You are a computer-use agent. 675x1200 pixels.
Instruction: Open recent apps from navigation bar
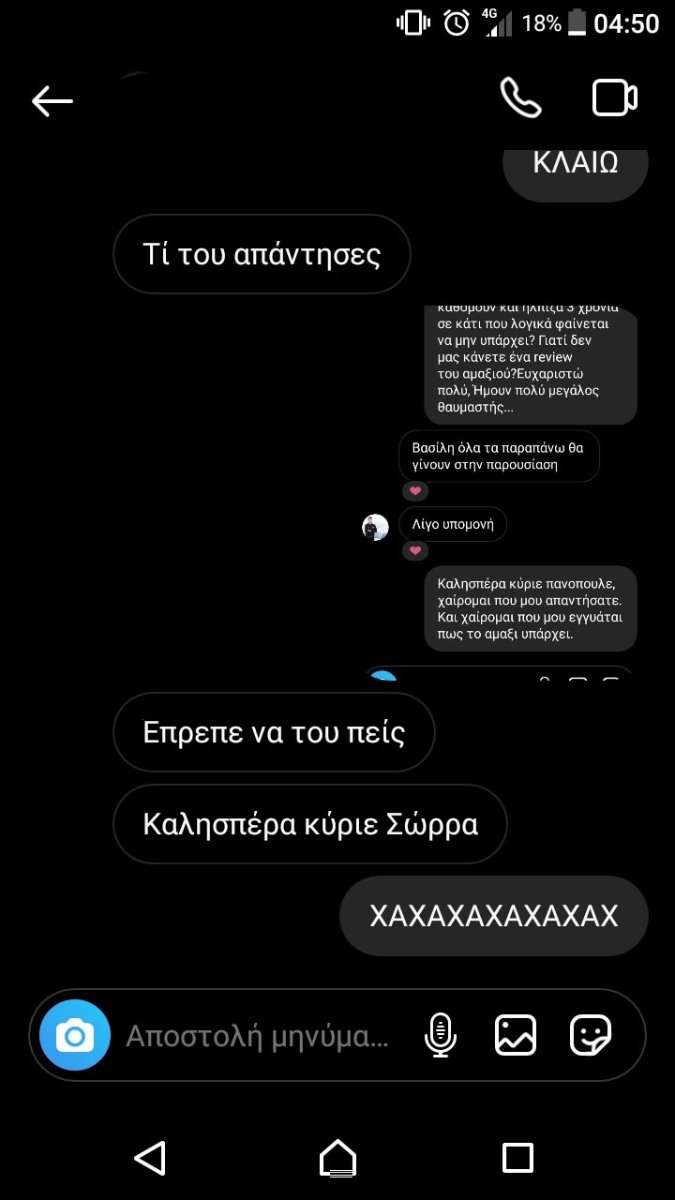coord(517,1158)
